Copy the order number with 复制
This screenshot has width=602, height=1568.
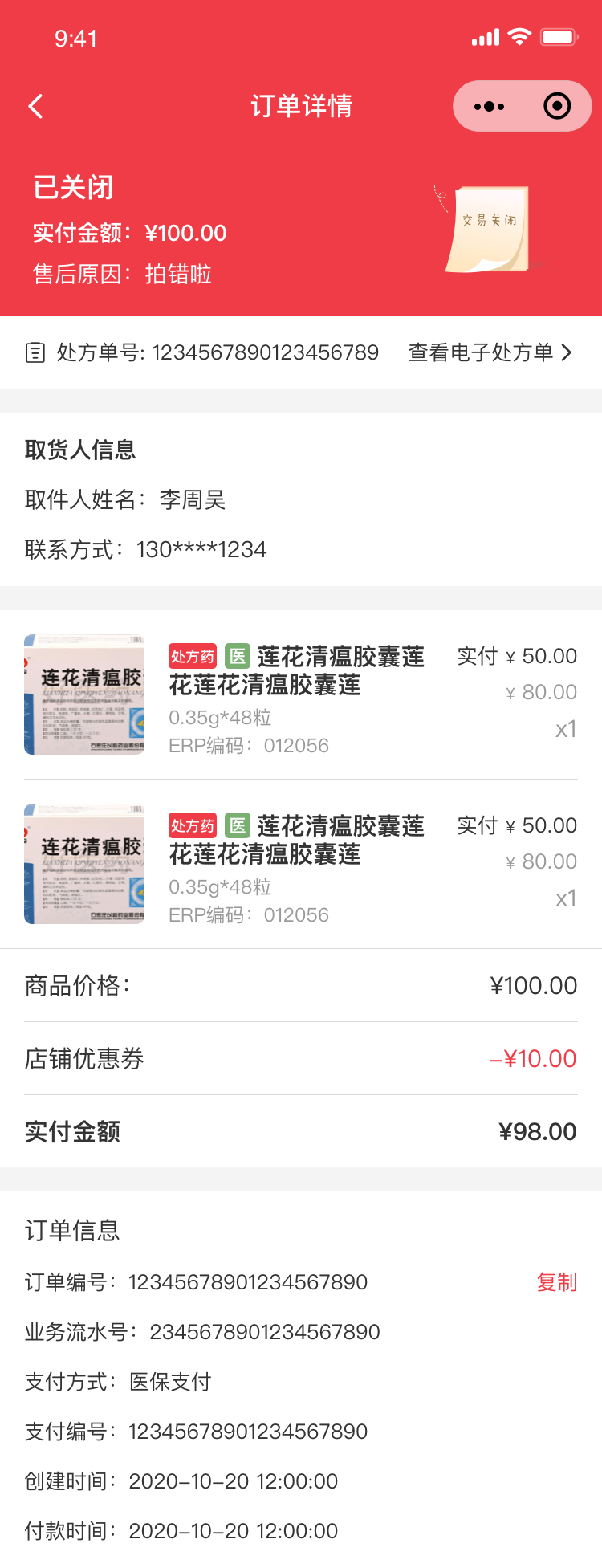point(556,1282)
